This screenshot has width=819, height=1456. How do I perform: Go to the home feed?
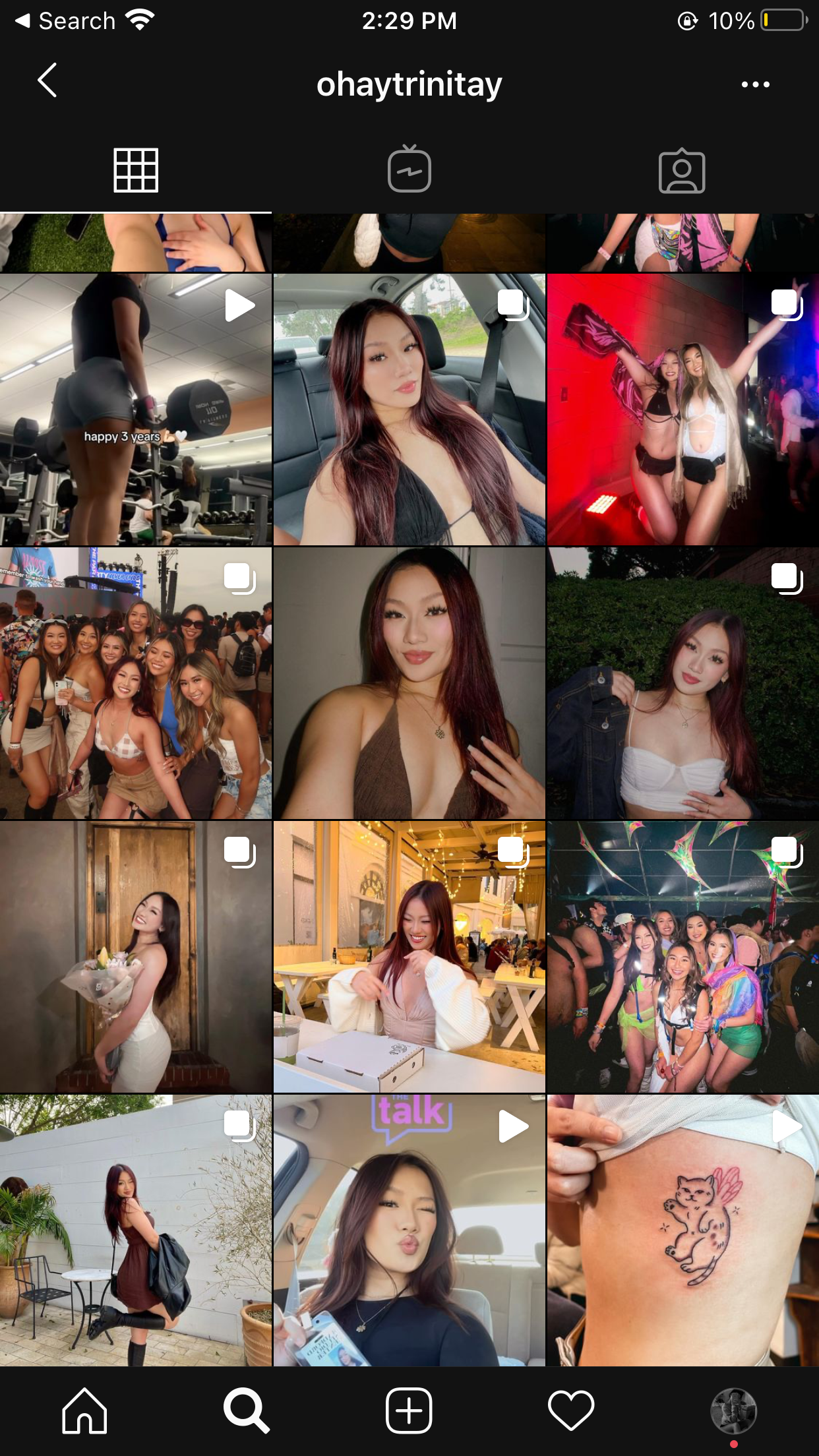click(84, 1410)
